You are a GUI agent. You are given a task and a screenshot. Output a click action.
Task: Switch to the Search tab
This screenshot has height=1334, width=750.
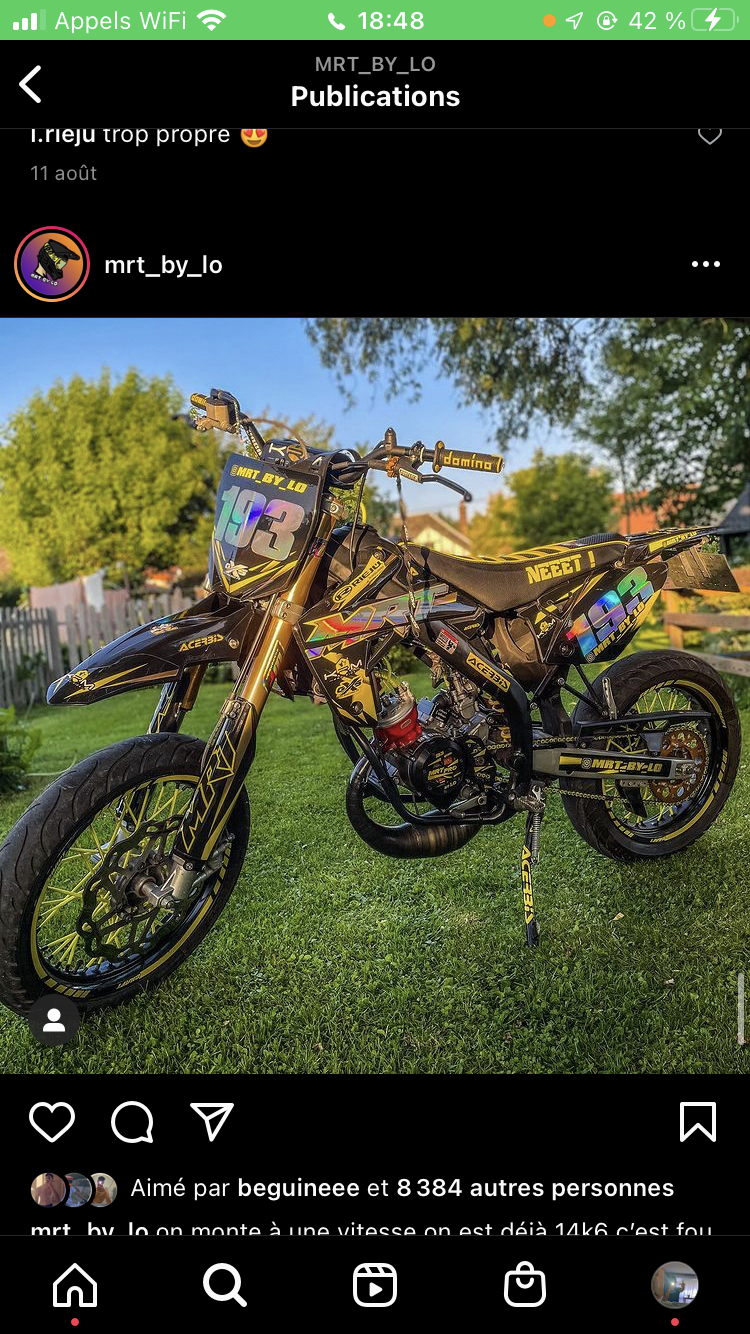point(225,1285)
